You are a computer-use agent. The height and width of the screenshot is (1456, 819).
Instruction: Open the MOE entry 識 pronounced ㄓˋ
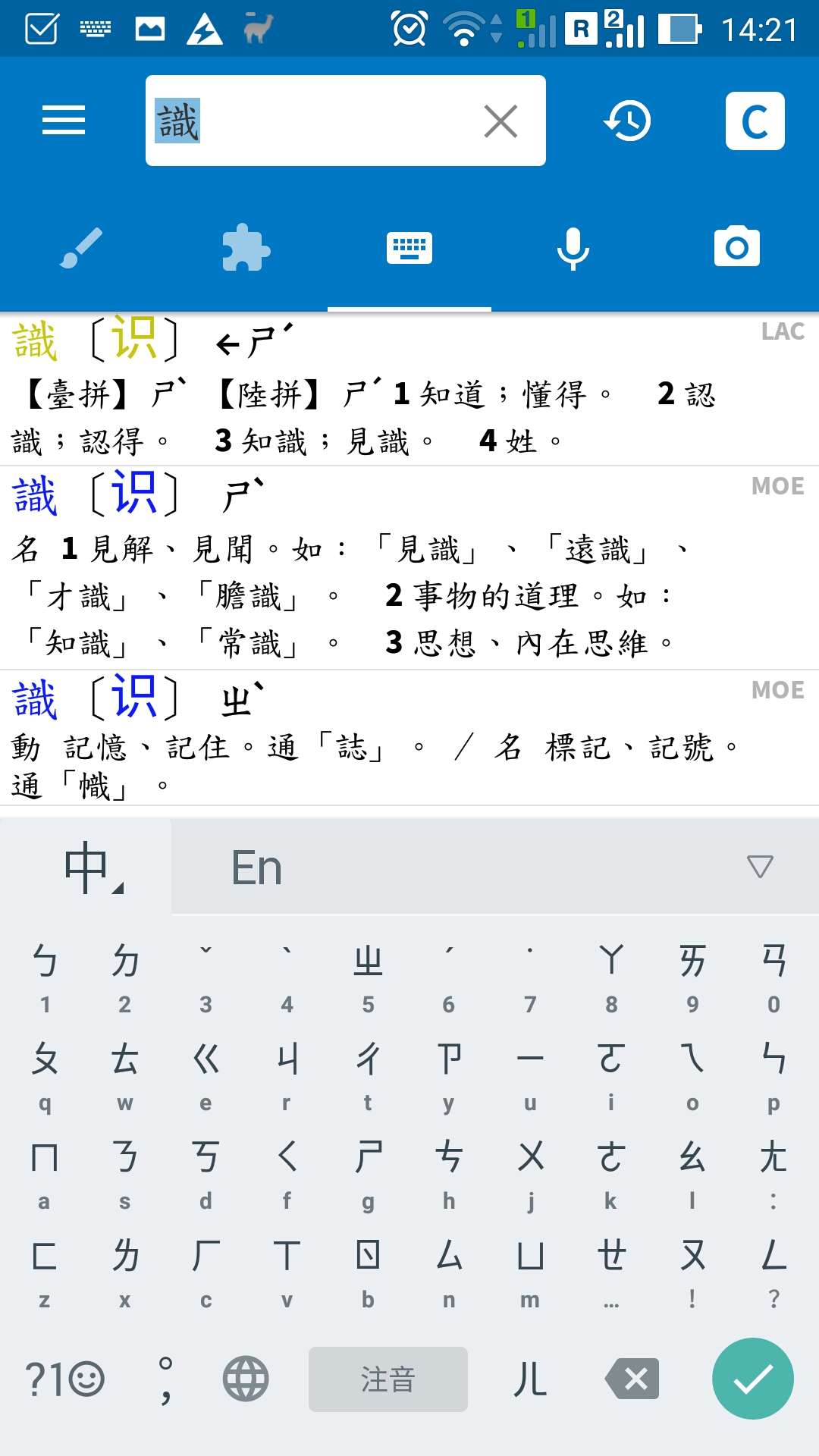point(409,738)
